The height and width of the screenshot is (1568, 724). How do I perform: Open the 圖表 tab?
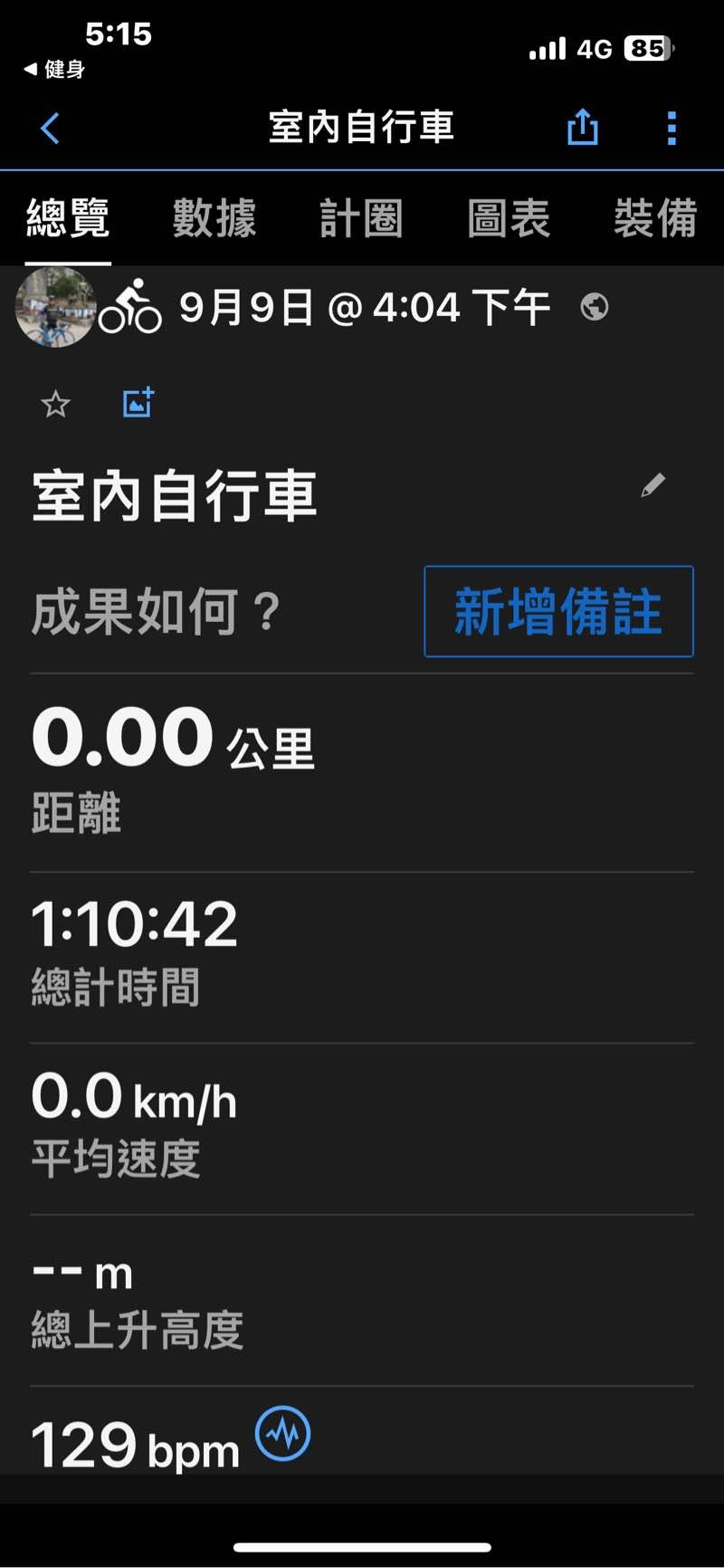point(509,218)
